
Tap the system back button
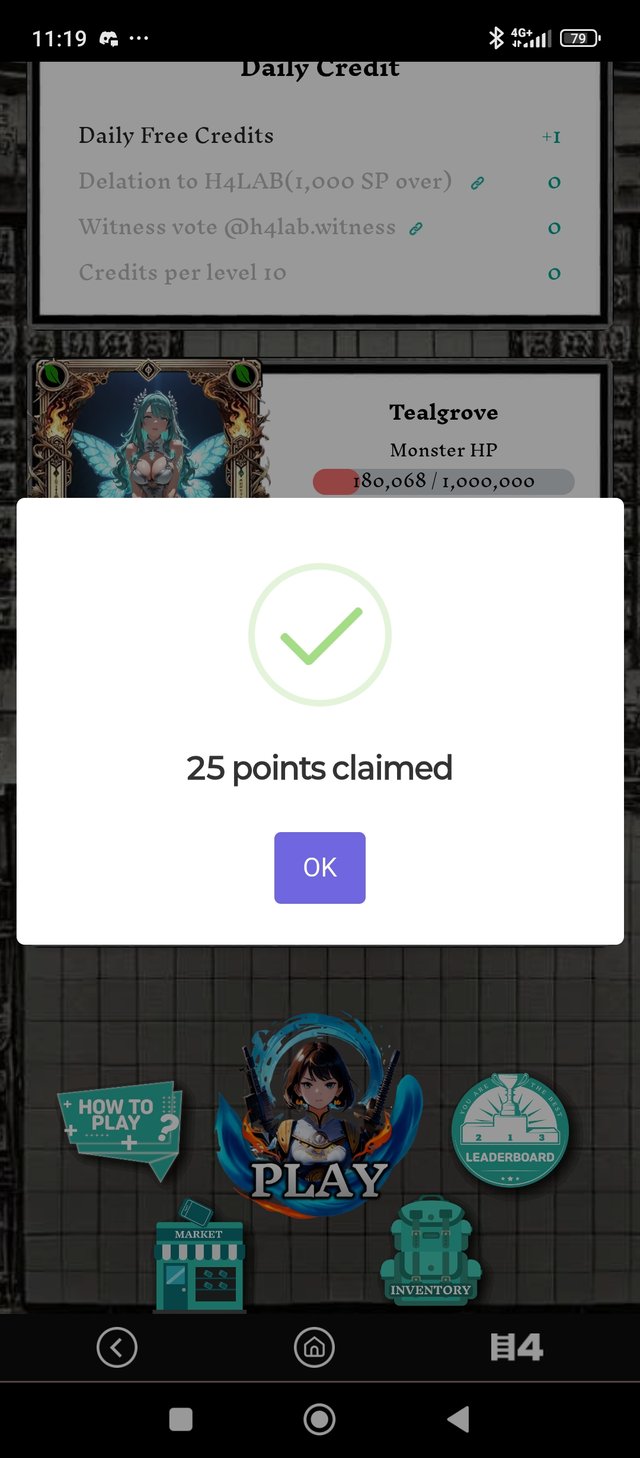(x=458, y=1418)
